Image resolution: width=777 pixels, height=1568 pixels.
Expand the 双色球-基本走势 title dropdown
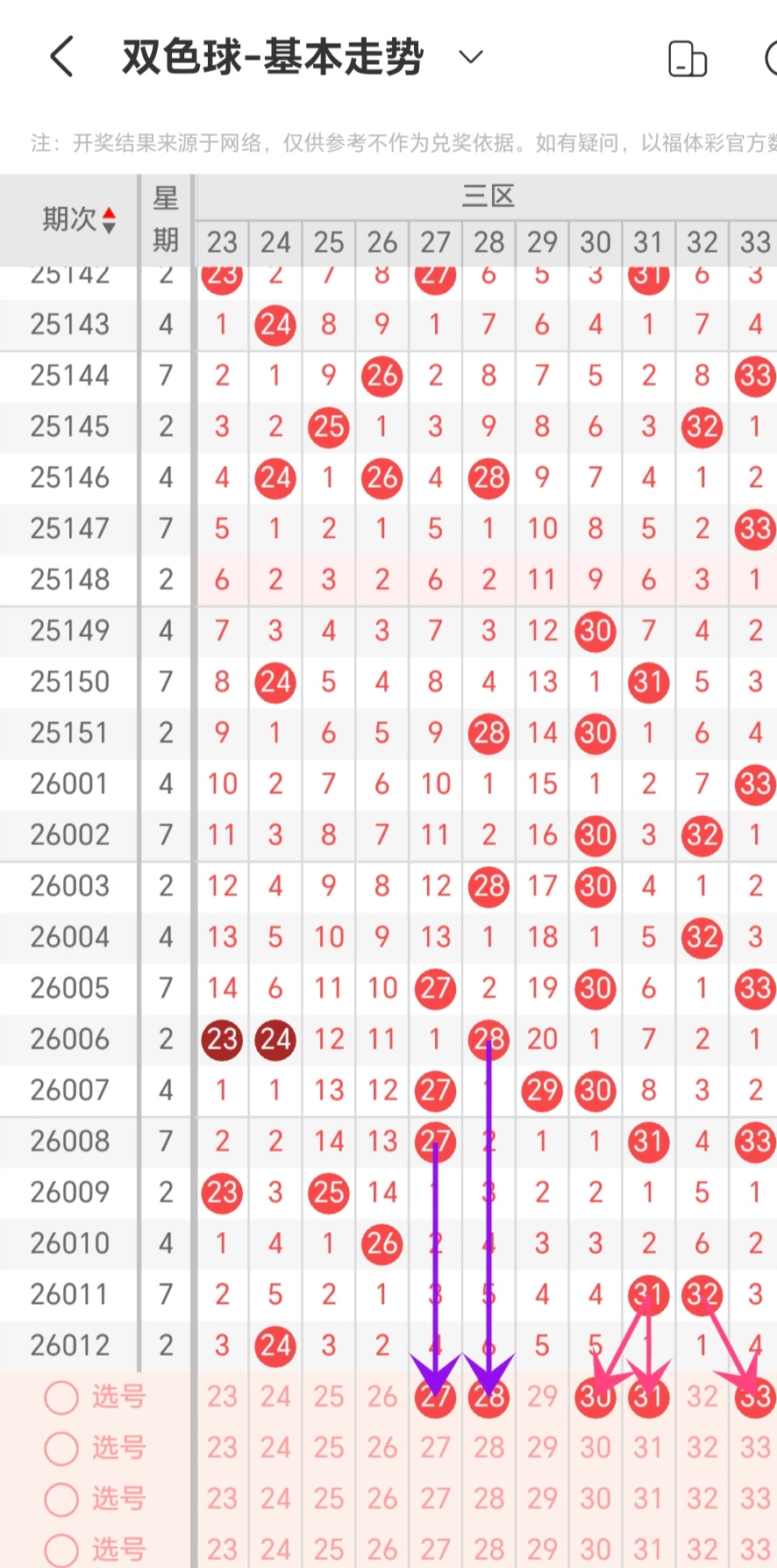(471, 58)
